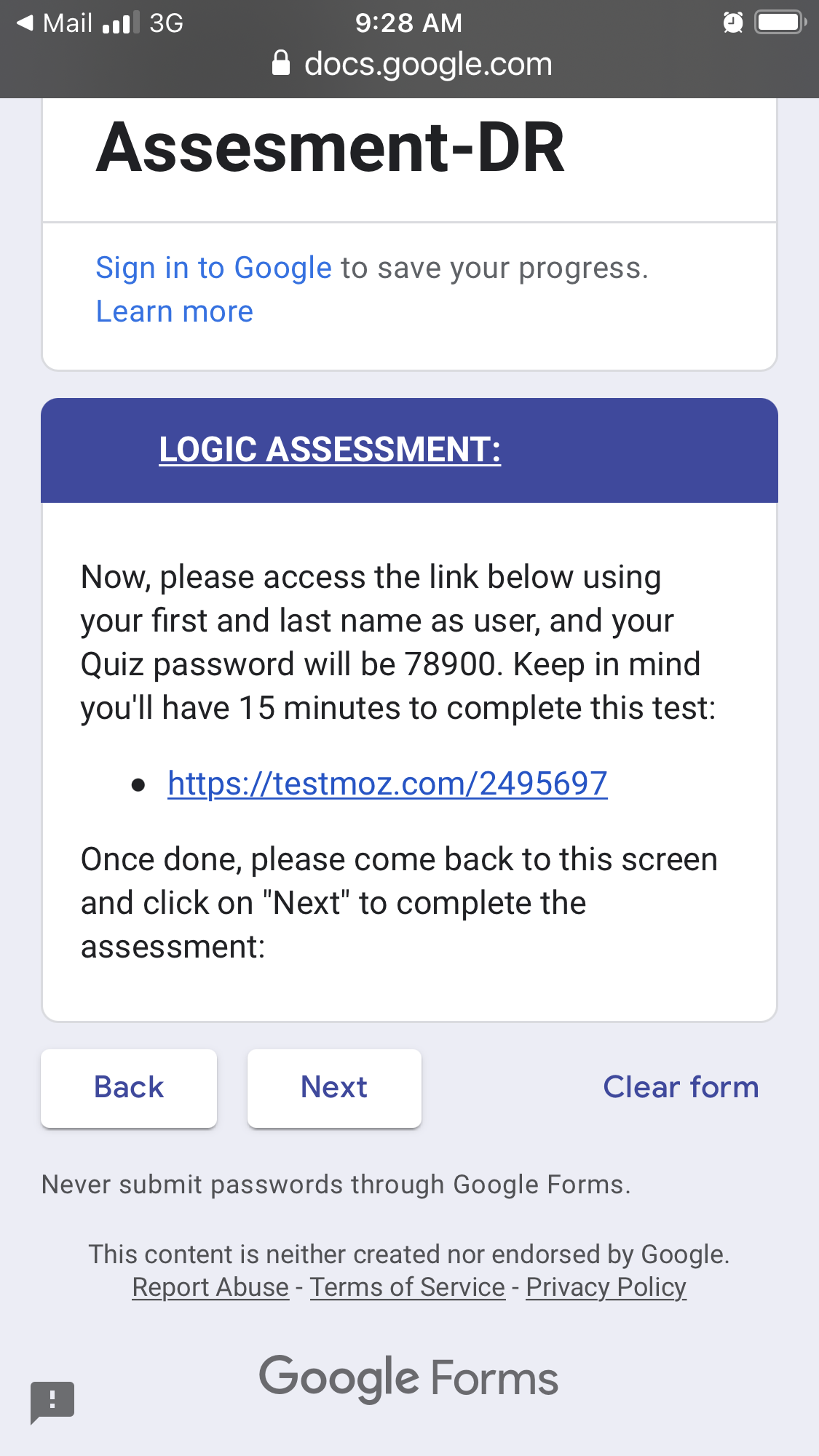Image resolution: width=819 pixels, height=1456 pixels.
Task: Open the testmoz.com quiz link
Action: [387, 784]
